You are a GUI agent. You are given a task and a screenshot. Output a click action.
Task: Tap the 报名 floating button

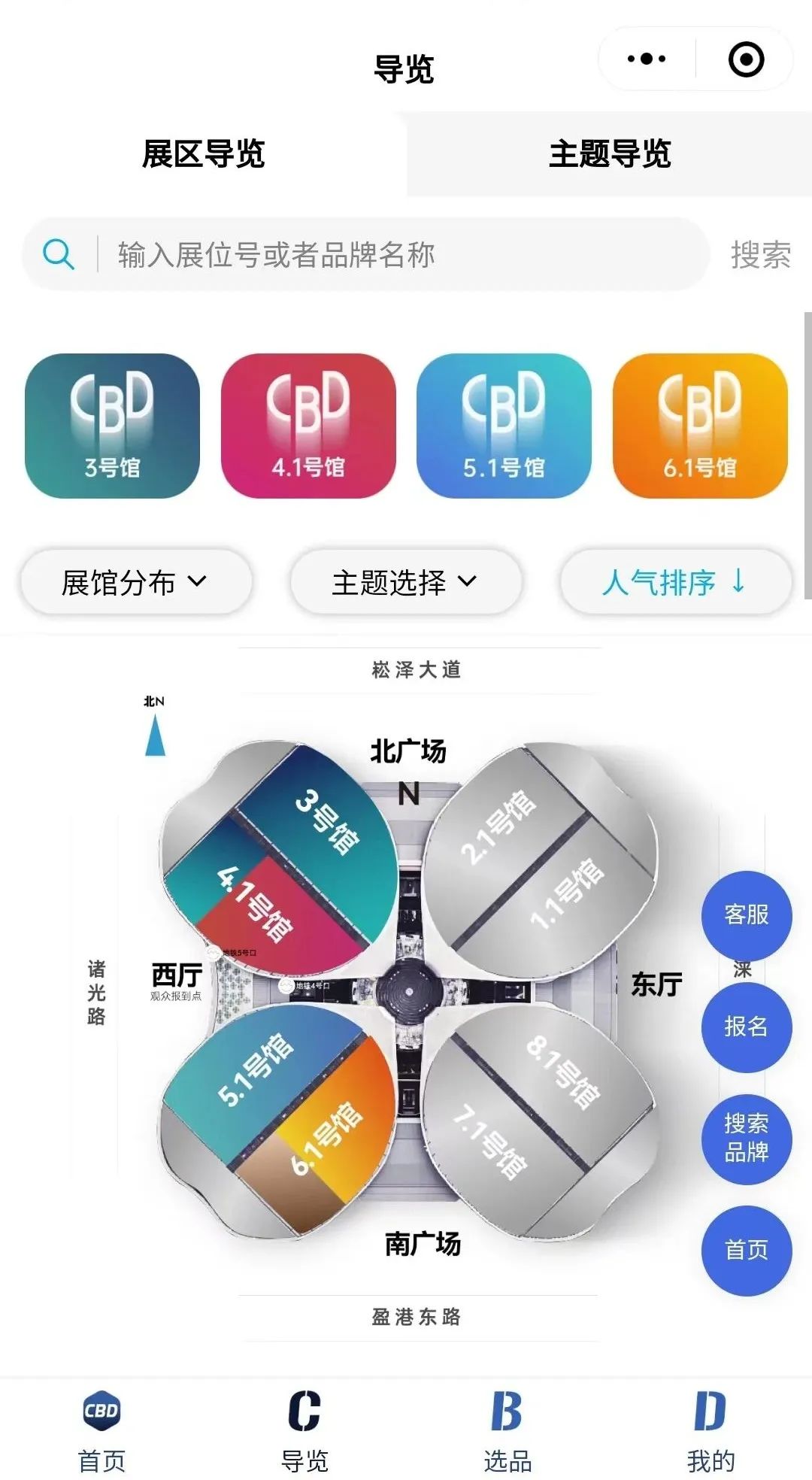(746, 1027)
